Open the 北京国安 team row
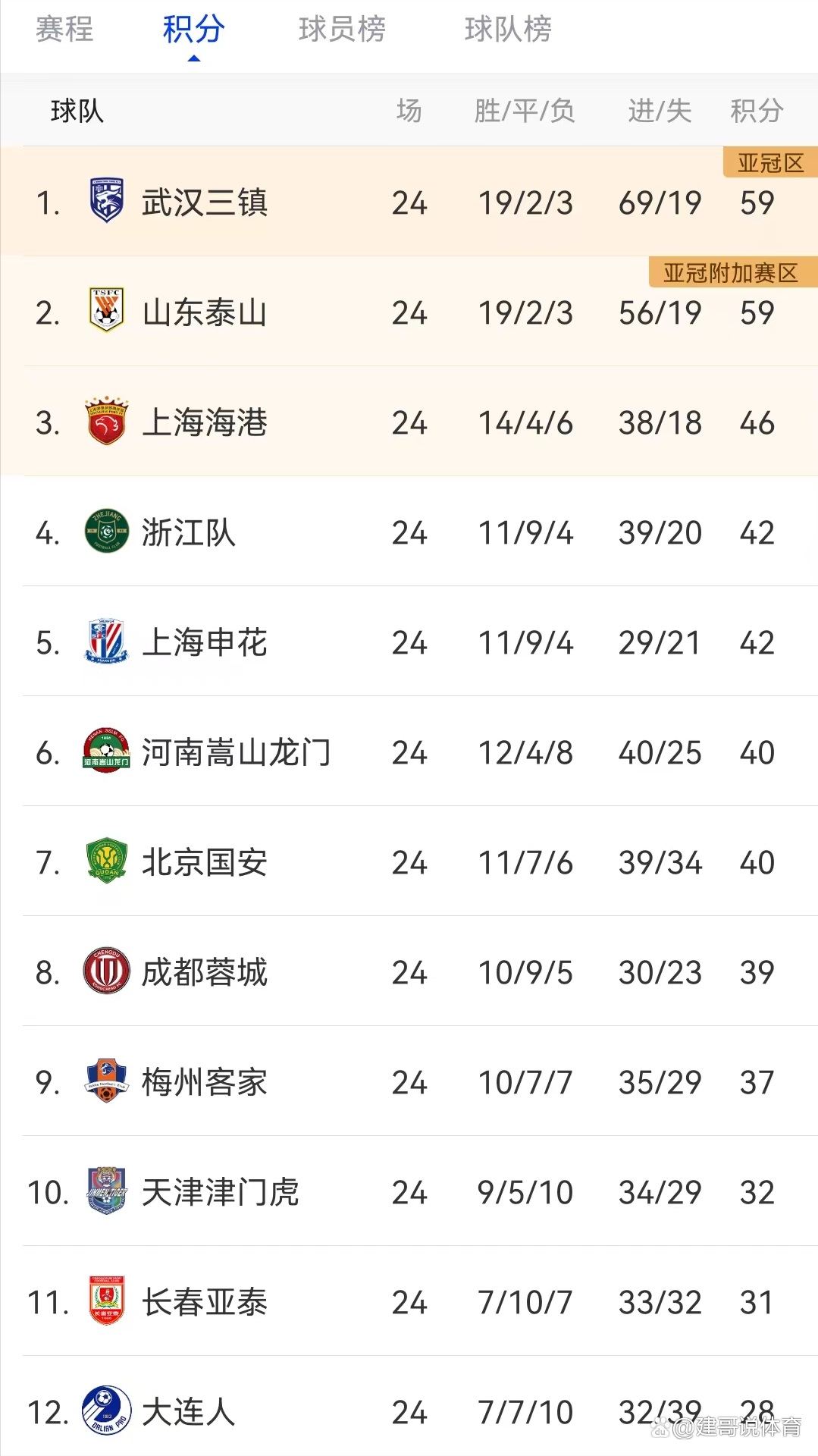The image size is (818, 1456). [x=205, y=862]
